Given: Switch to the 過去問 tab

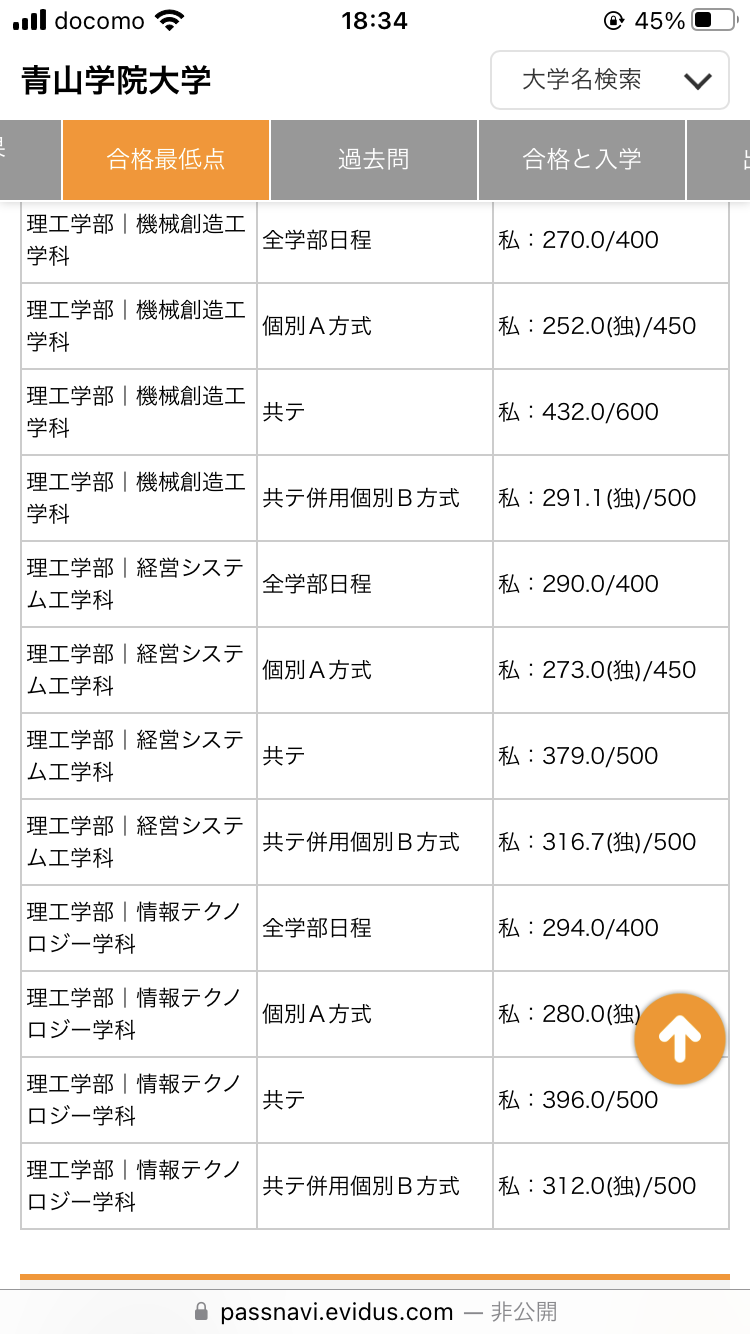Looking at the screenshot, I should pos(374,160).
